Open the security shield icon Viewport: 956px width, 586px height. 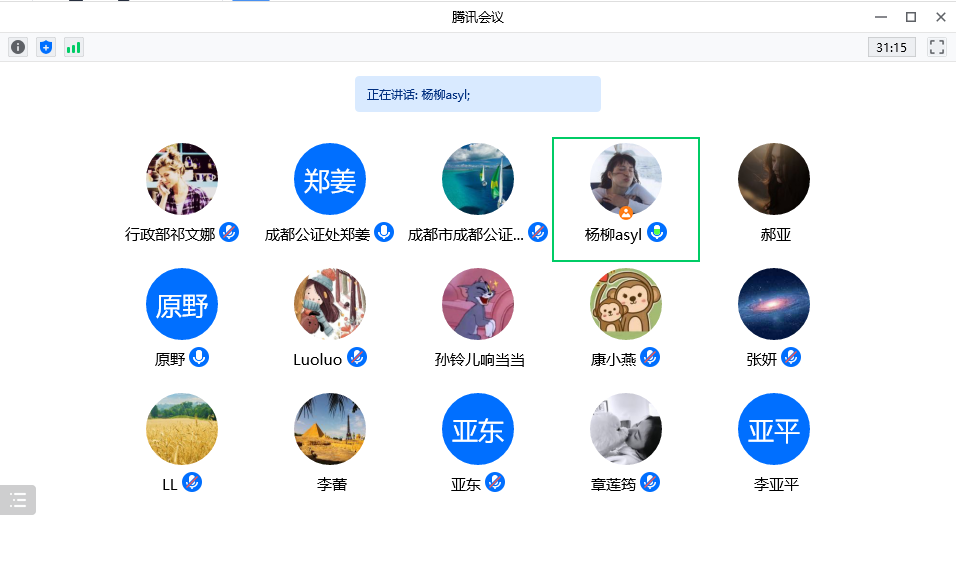pyautogui.click(x=46, y=47)
